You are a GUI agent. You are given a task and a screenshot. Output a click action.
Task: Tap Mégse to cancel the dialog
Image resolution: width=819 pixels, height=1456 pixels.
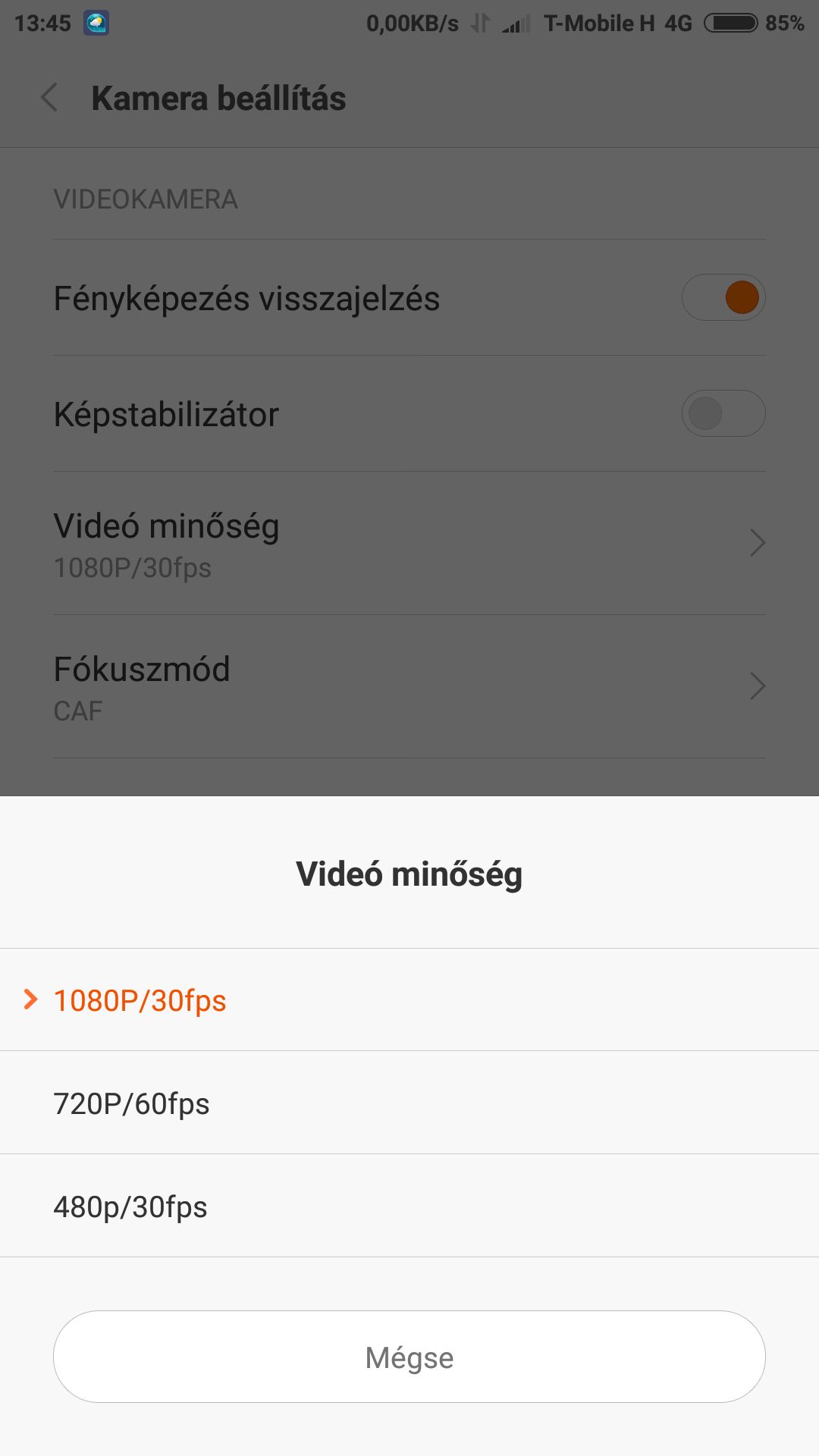tap(409, 1357)
